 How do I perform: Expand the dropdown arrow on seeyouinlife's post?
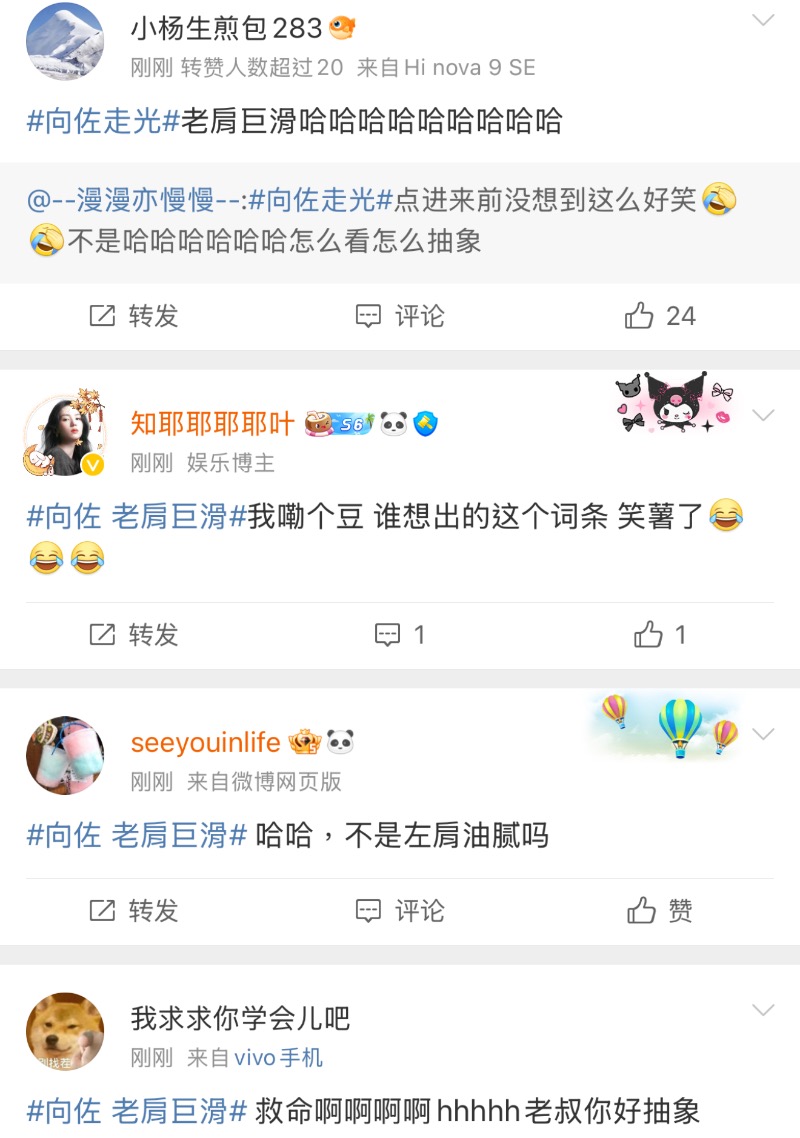[x=763, y=734]
